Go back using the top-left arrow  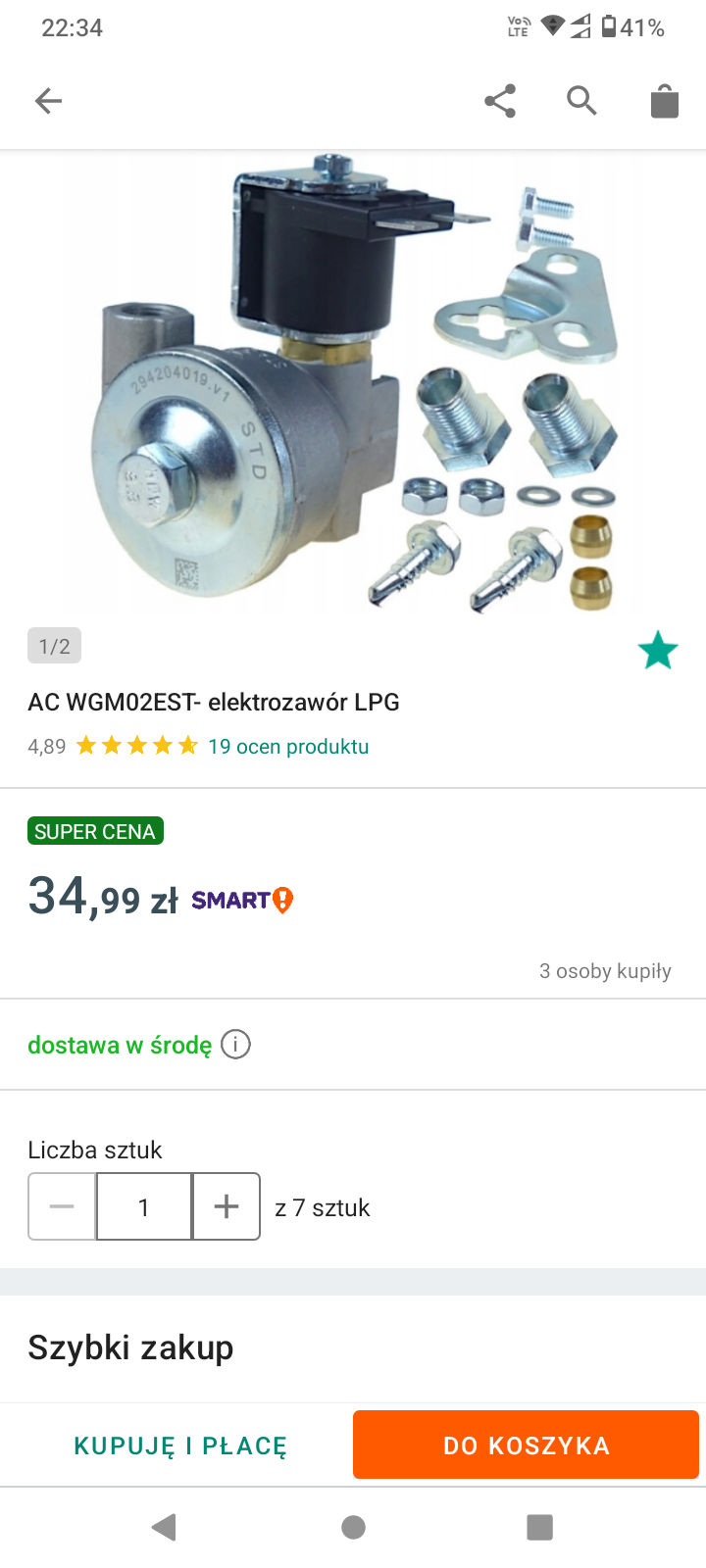[48, 101]
